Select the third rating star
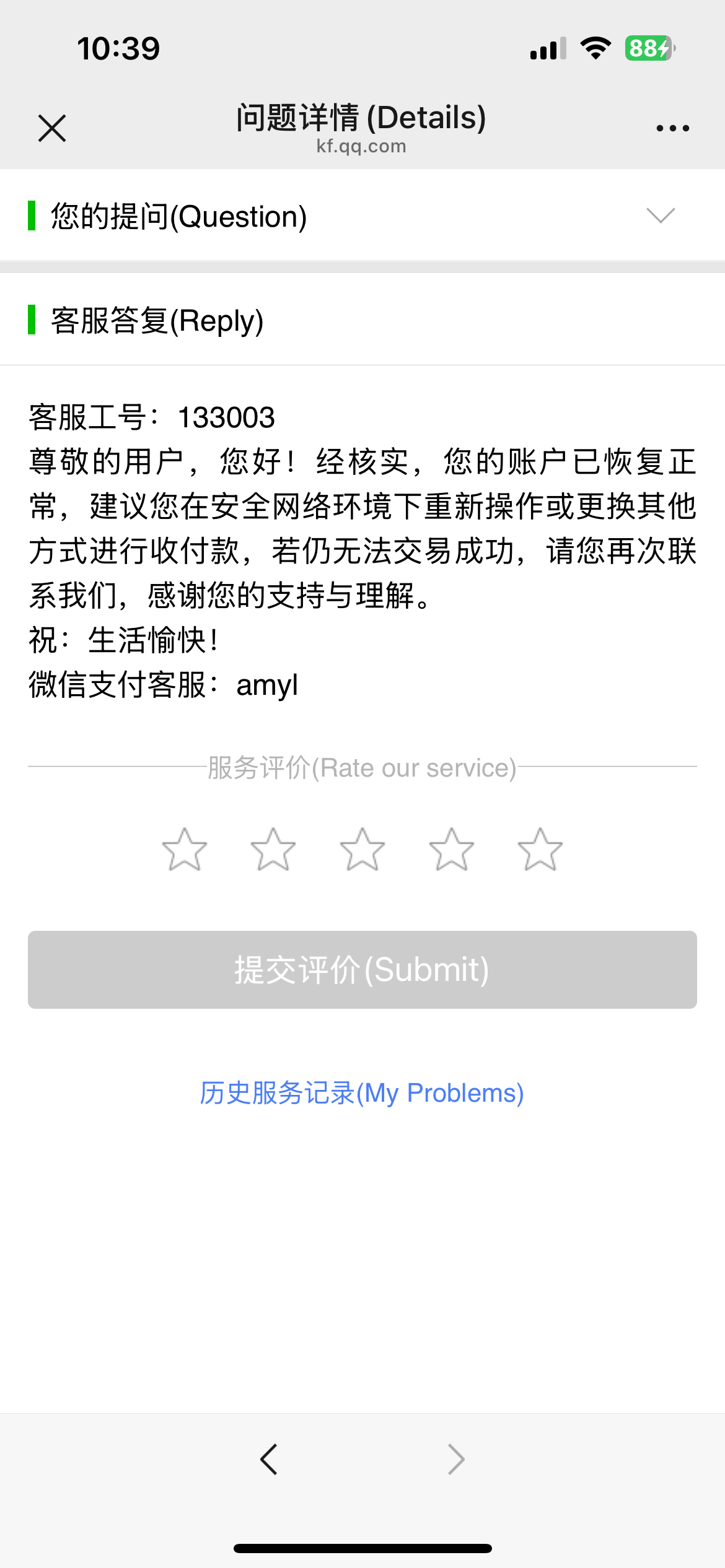 [362, 850]
